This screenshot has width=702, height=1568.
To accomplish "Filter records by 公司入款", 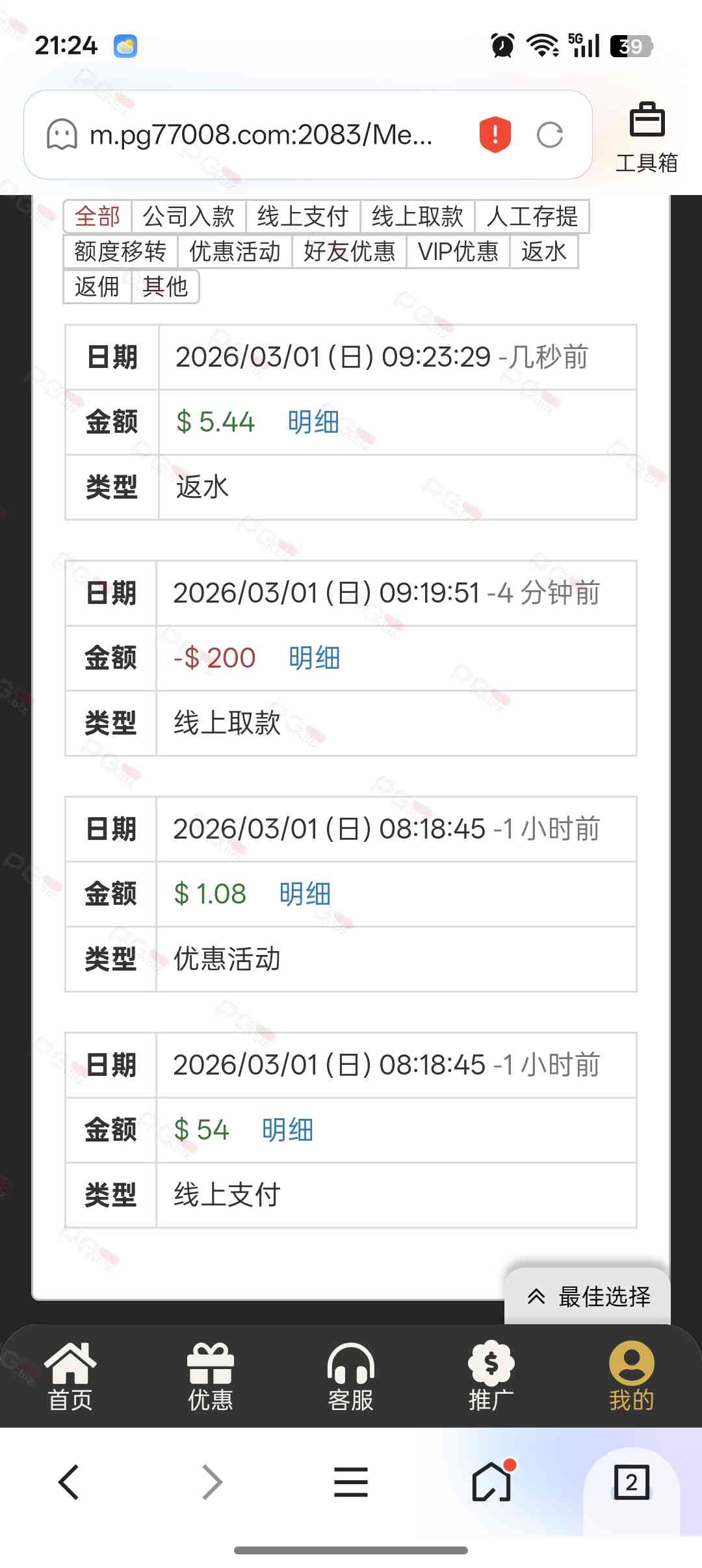I will coord(188,216).
